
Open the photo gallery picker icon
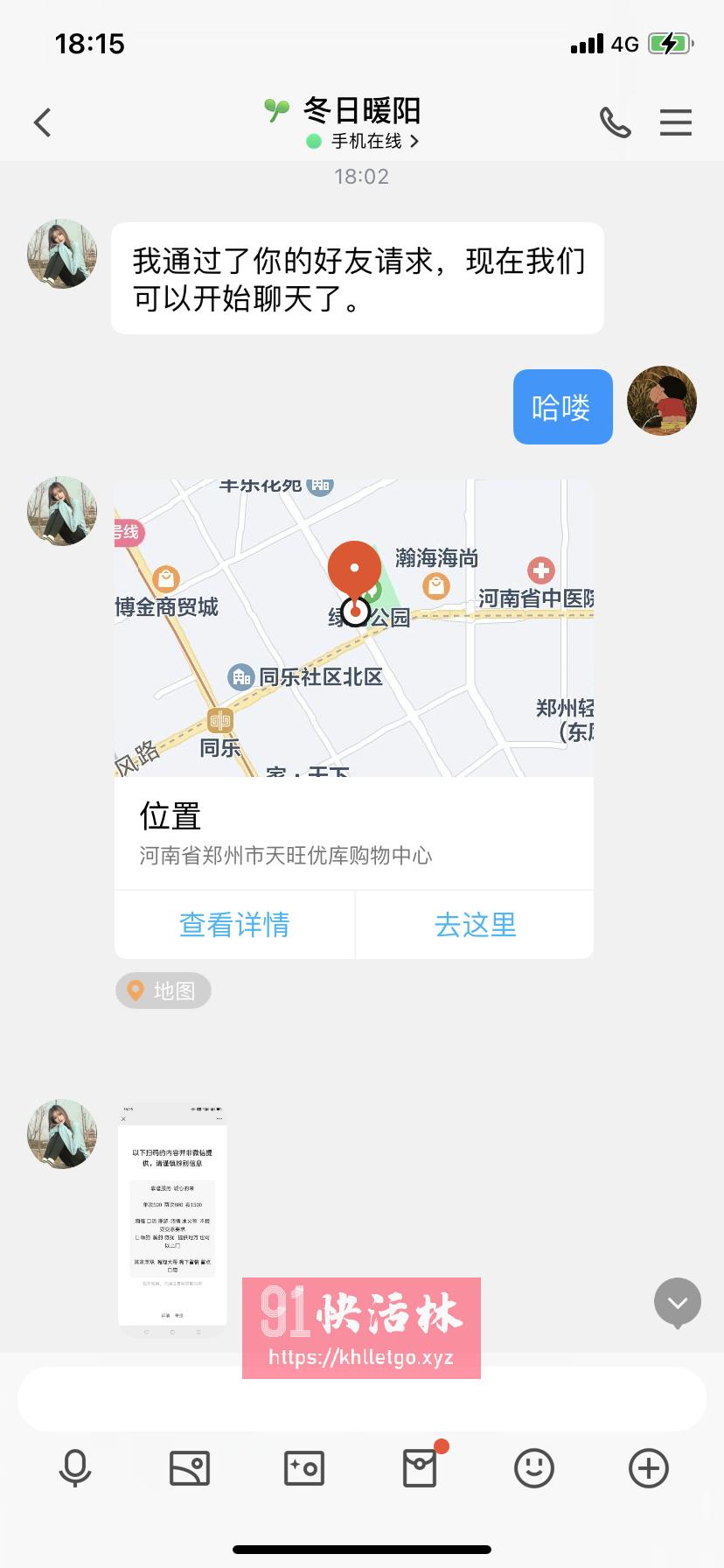coord(190,1468)
